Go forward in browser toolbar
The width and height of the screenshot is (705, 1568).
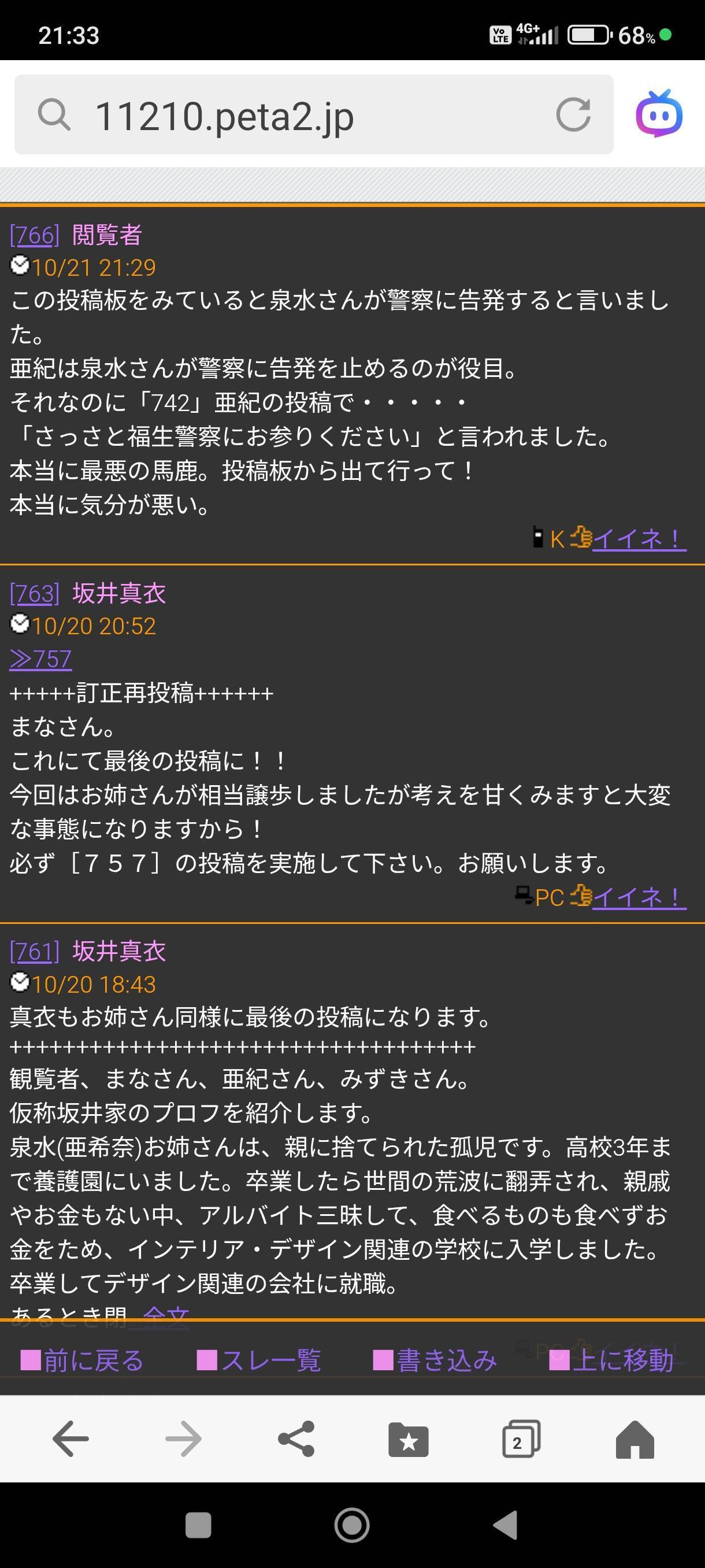pyautogui.click(x=183, y=1439)
